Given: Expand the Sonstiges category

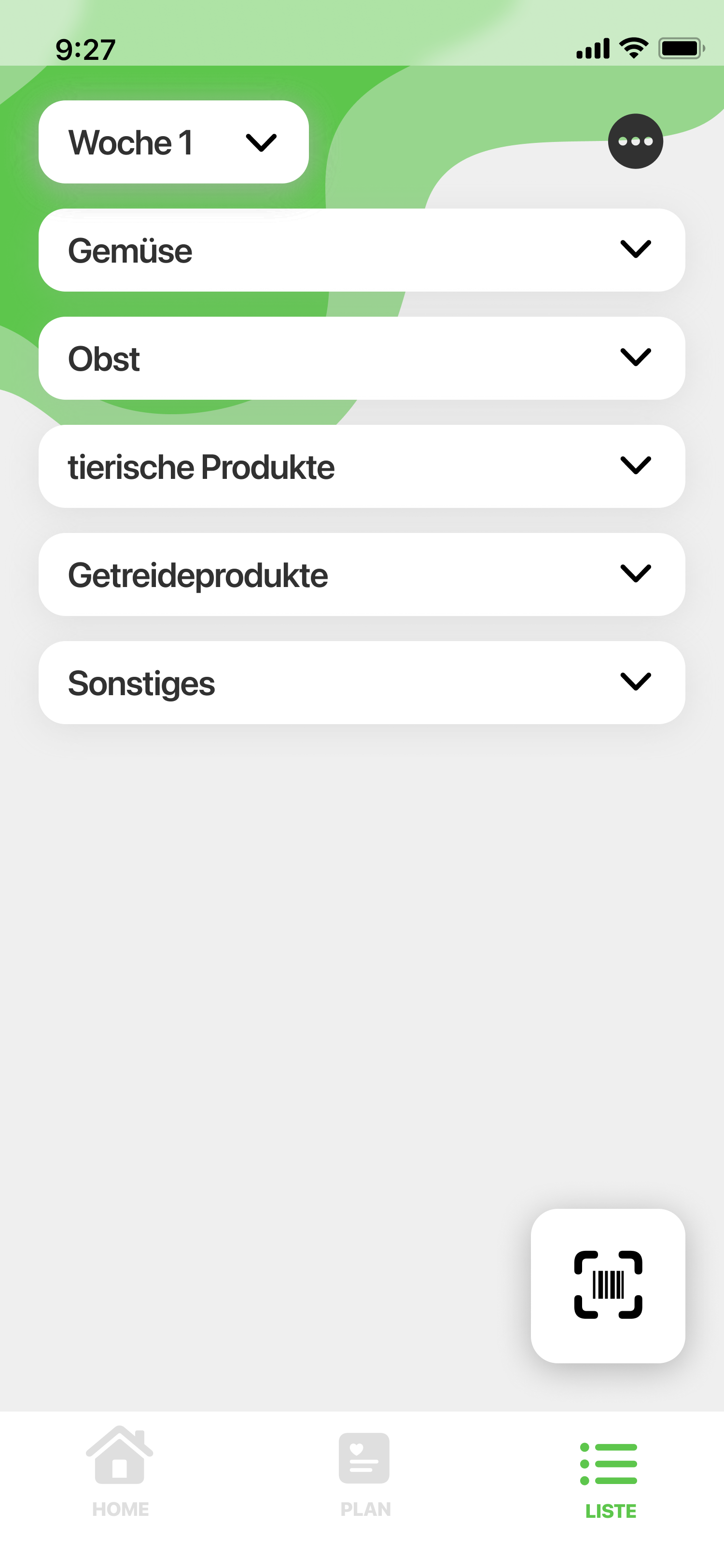Looking at the screenshot, I should tap(362, 682).
